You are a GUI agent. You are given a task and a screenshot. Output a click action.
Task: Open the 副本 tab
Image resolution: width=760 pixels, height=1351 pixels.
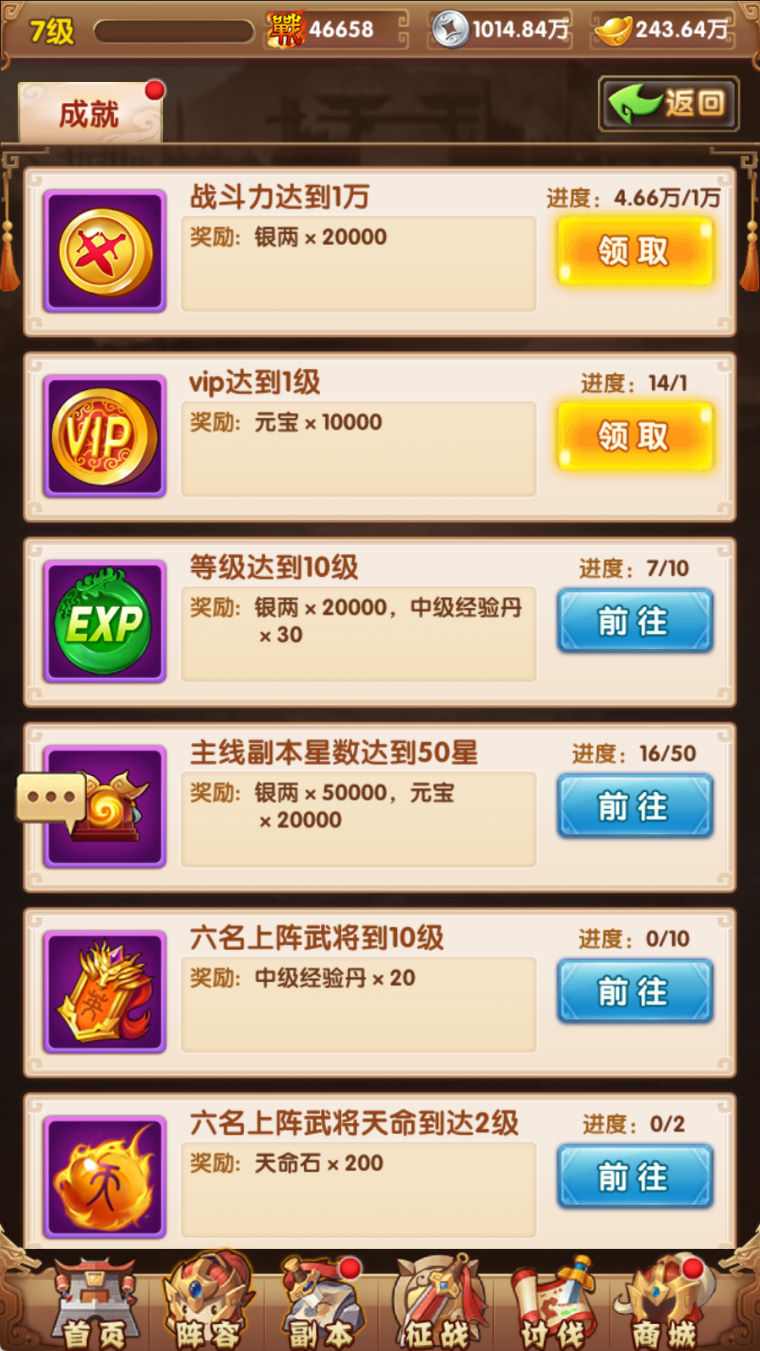[x=320, y=1305]
